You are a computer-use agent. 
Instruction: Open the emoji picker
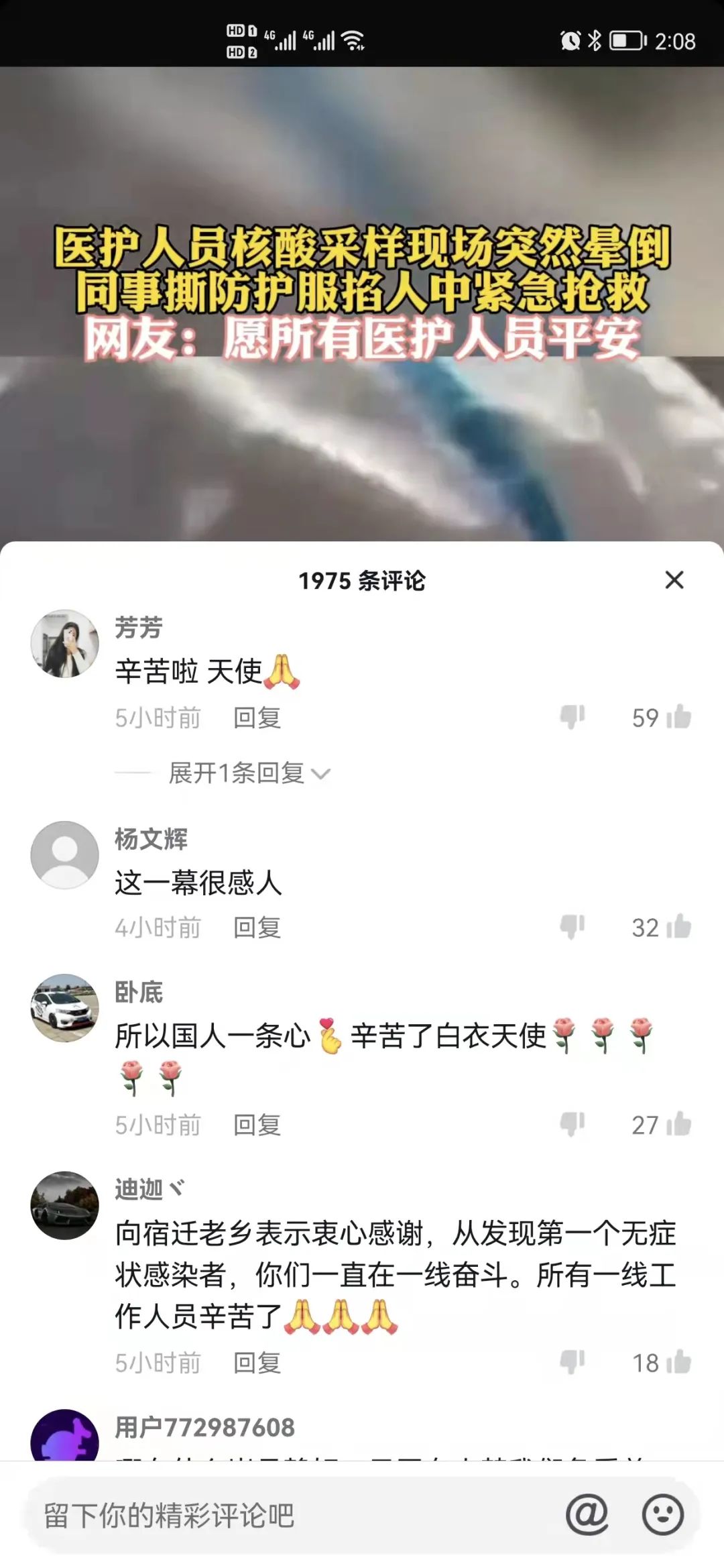(x=662, y=1515)
